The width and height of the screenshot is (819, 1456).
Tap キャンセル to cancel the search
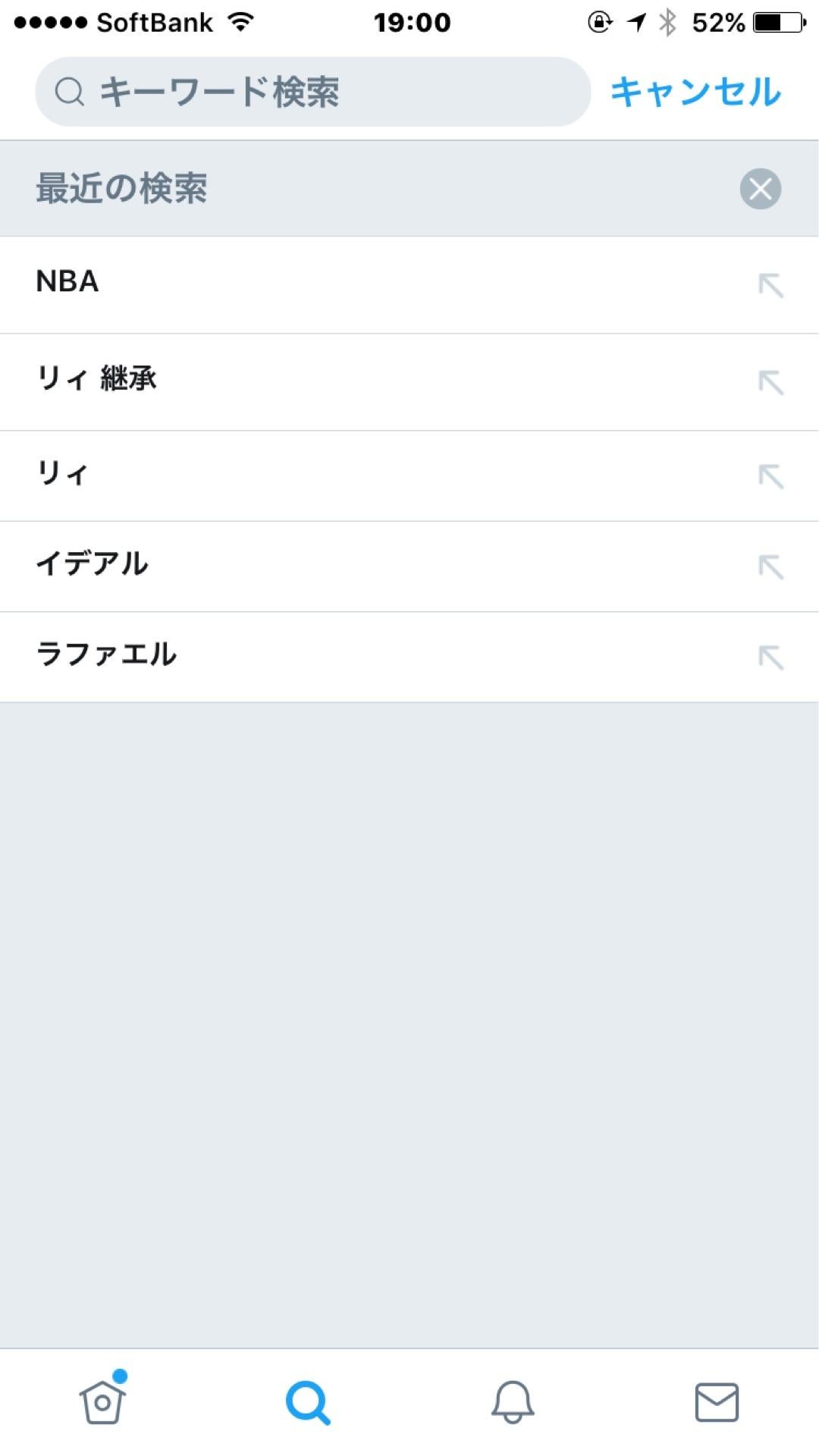(x=695, y=92)
